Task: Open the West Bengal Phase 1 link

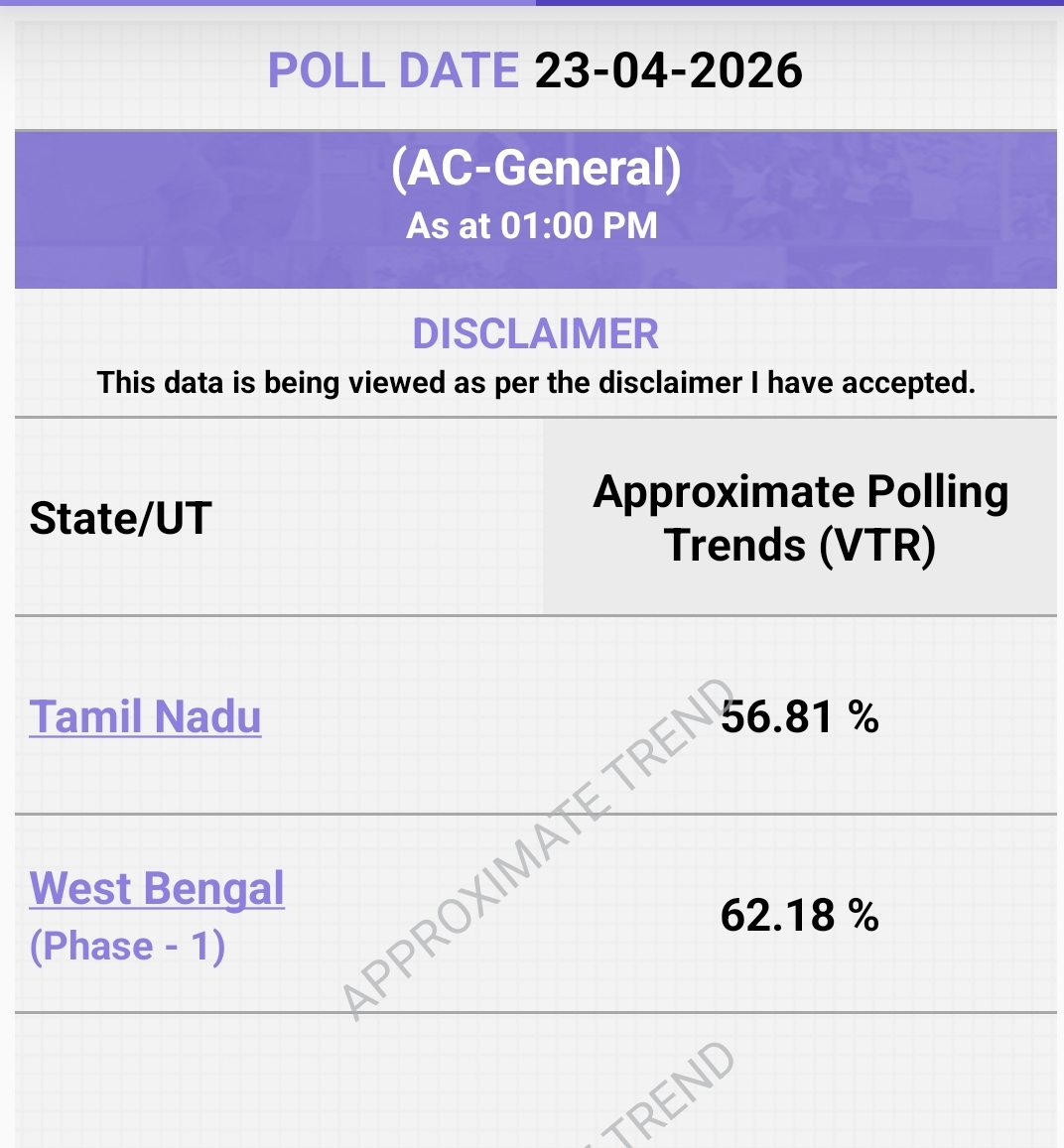Action: tap(157, 889)
